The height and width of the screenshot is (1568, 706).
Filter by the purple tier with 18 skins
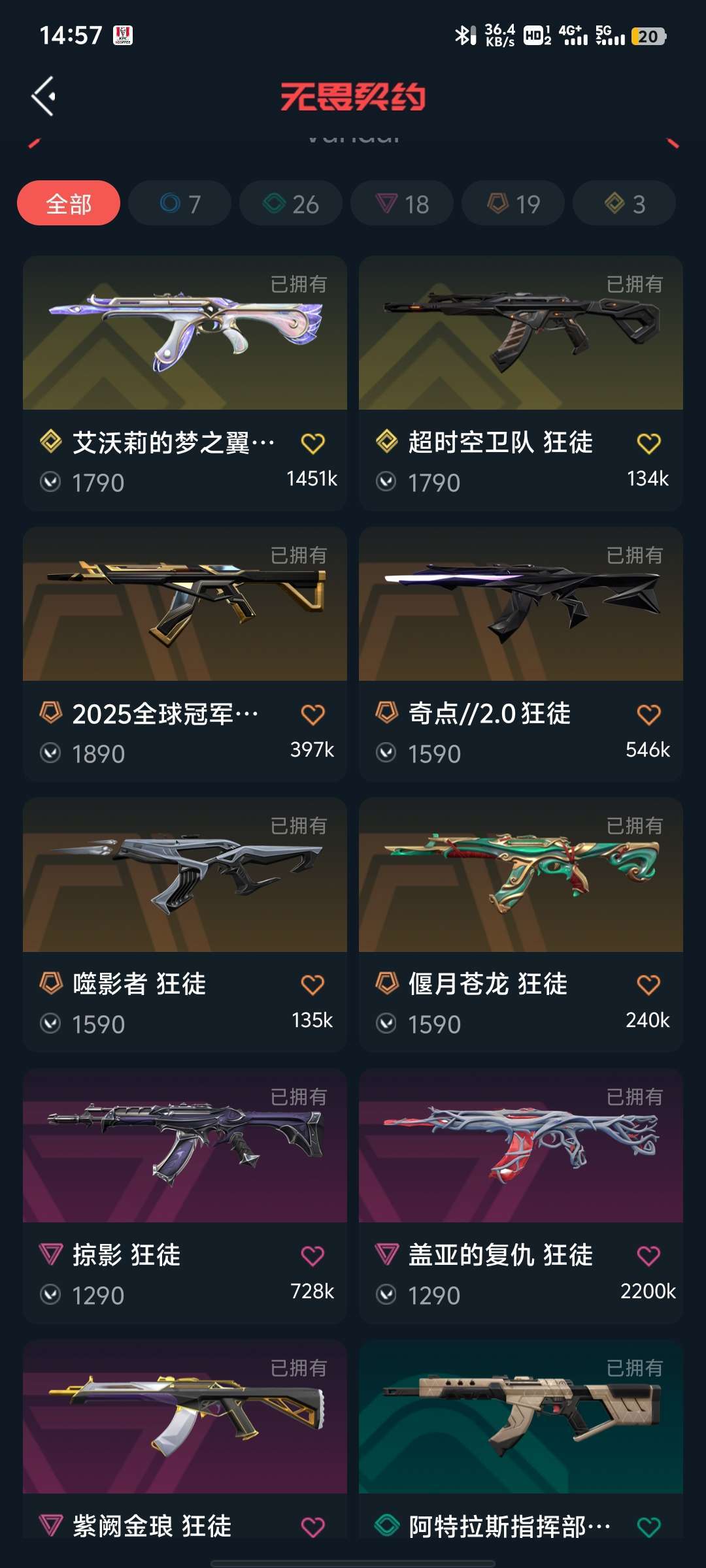coord(402,204)
